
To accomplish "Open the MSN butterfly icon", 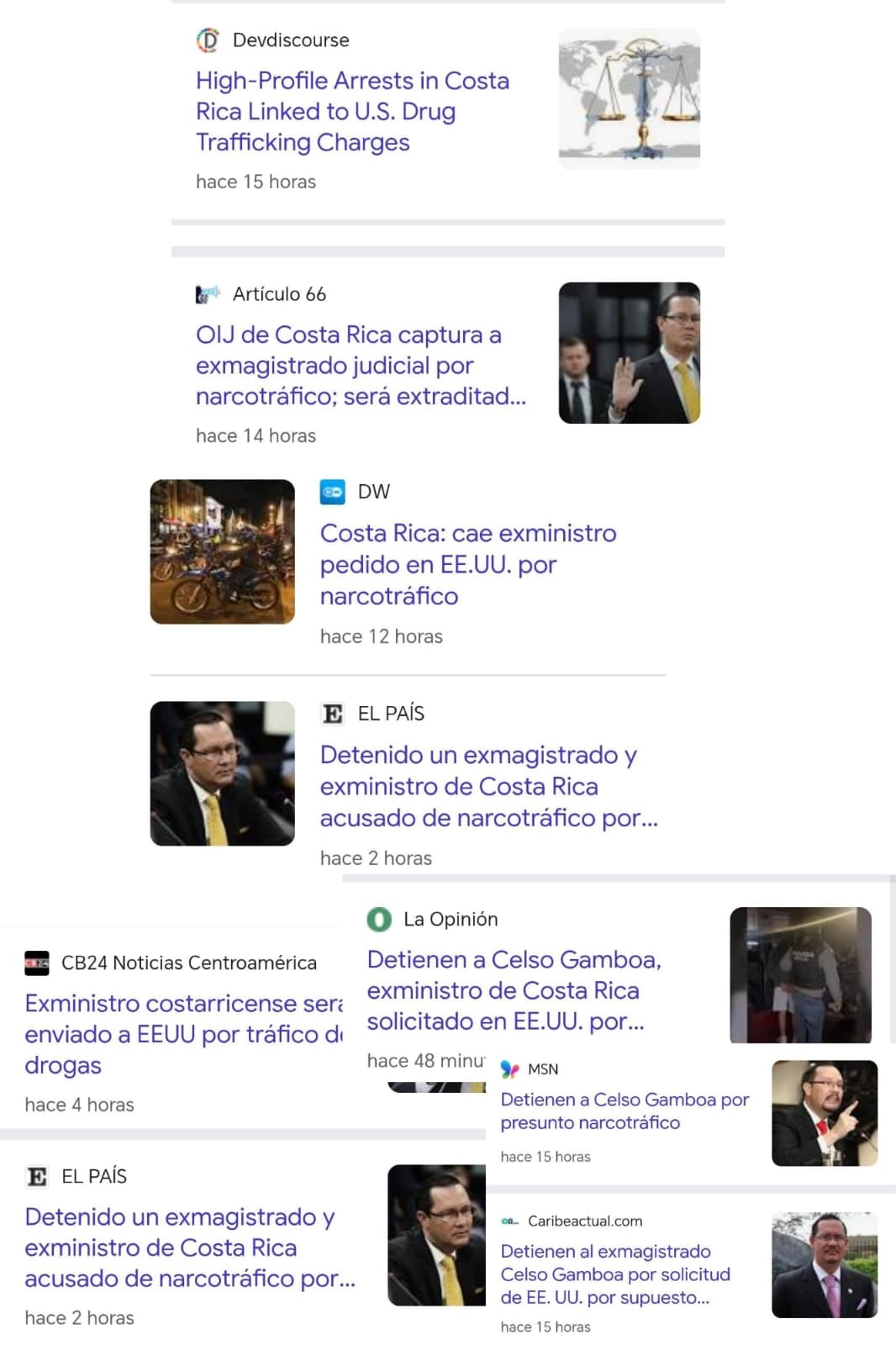I will click(508, 1068).
